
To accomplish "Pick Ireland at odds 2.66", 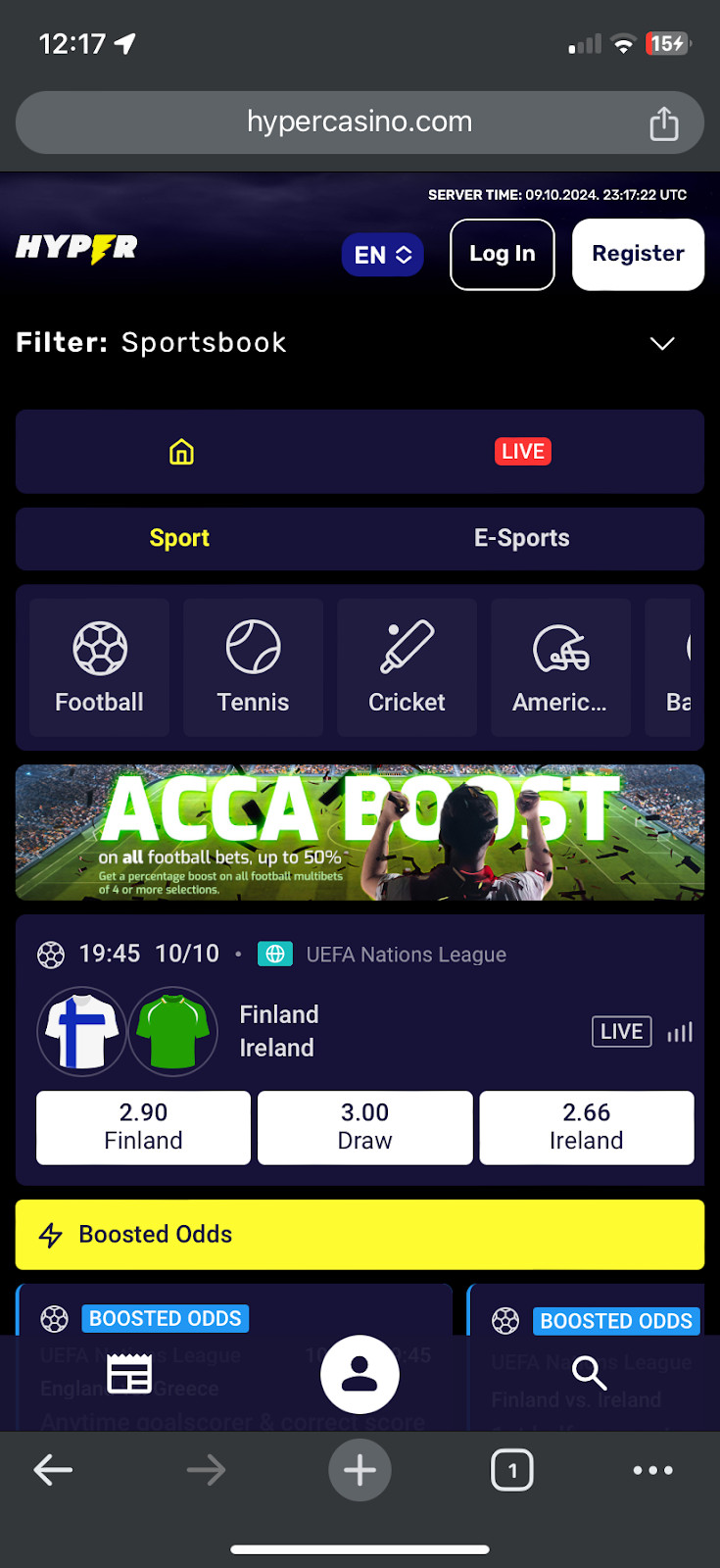I will [x=586, y=1127].
